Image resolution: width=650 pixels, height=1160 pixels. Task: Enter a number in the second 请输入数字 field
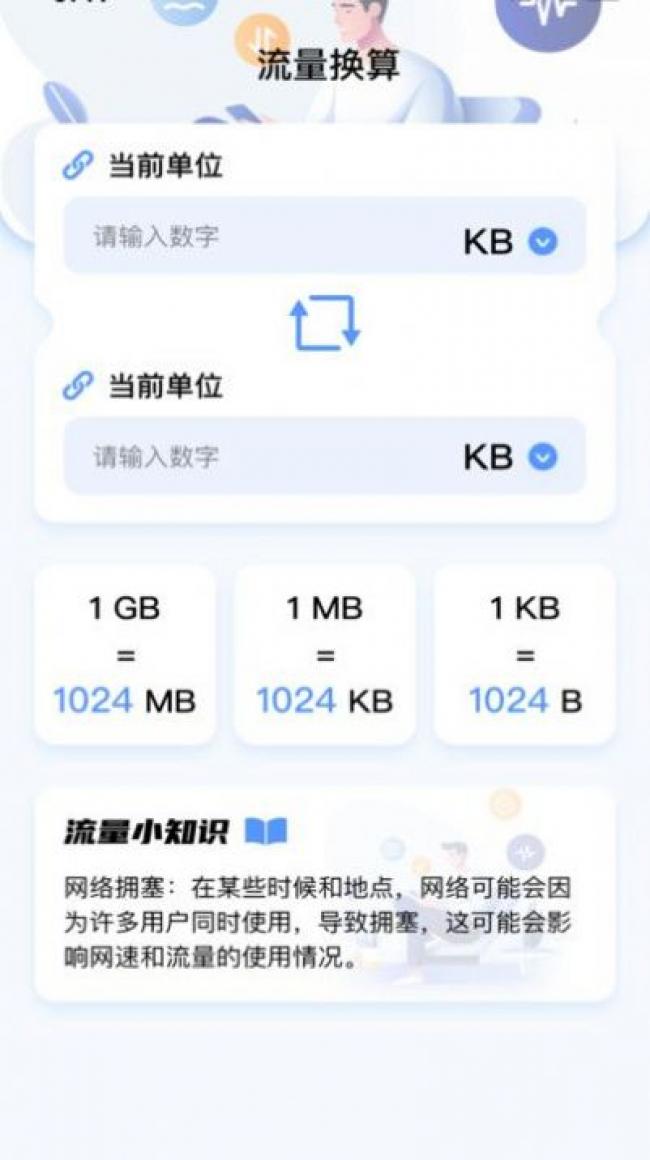tap(250, 457)
